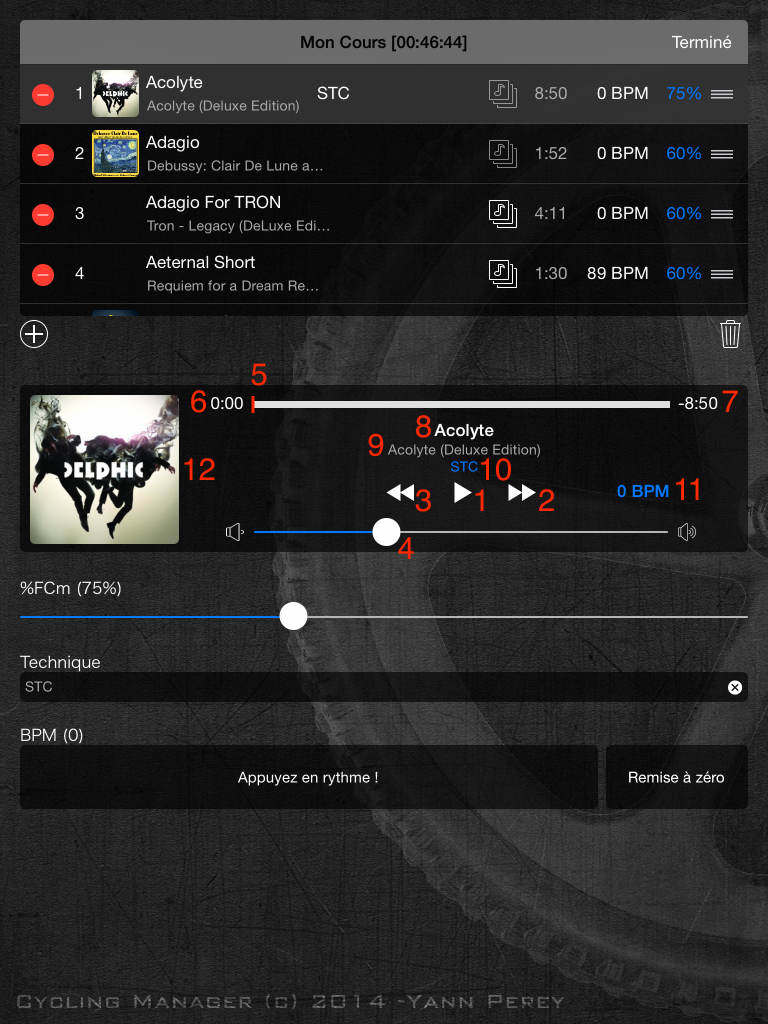Skip forward to the next track
768x1024 pixels.
pyautogui.click(x=521, y=492)
